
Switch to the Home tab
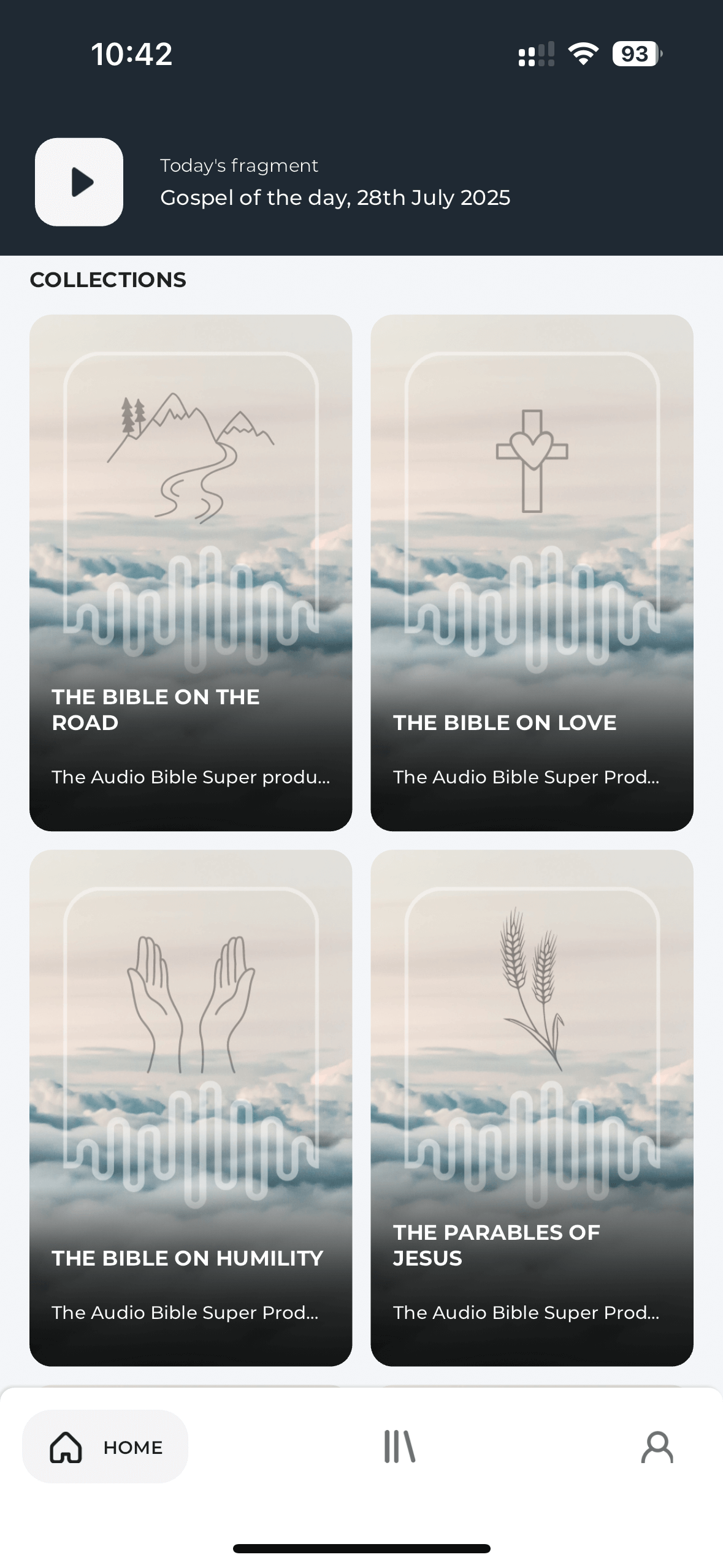click(105, 1447)
